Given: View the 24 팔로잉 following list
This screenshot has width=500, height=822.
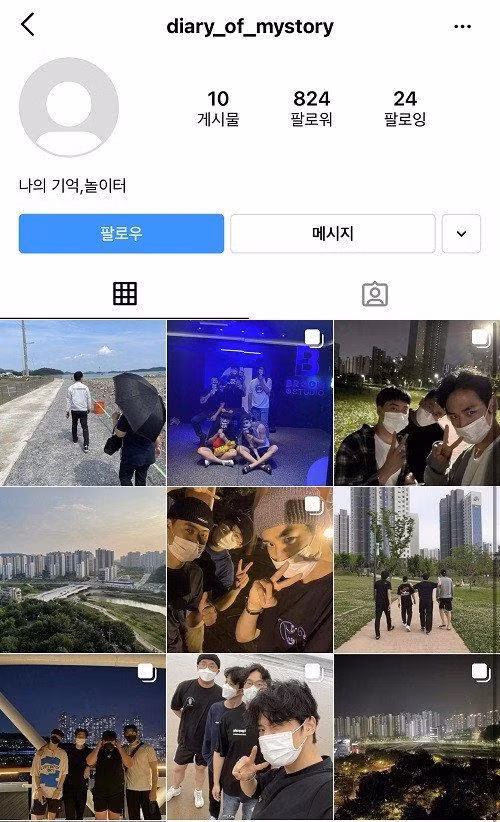Looking at the screenshot, I should 405,109.
